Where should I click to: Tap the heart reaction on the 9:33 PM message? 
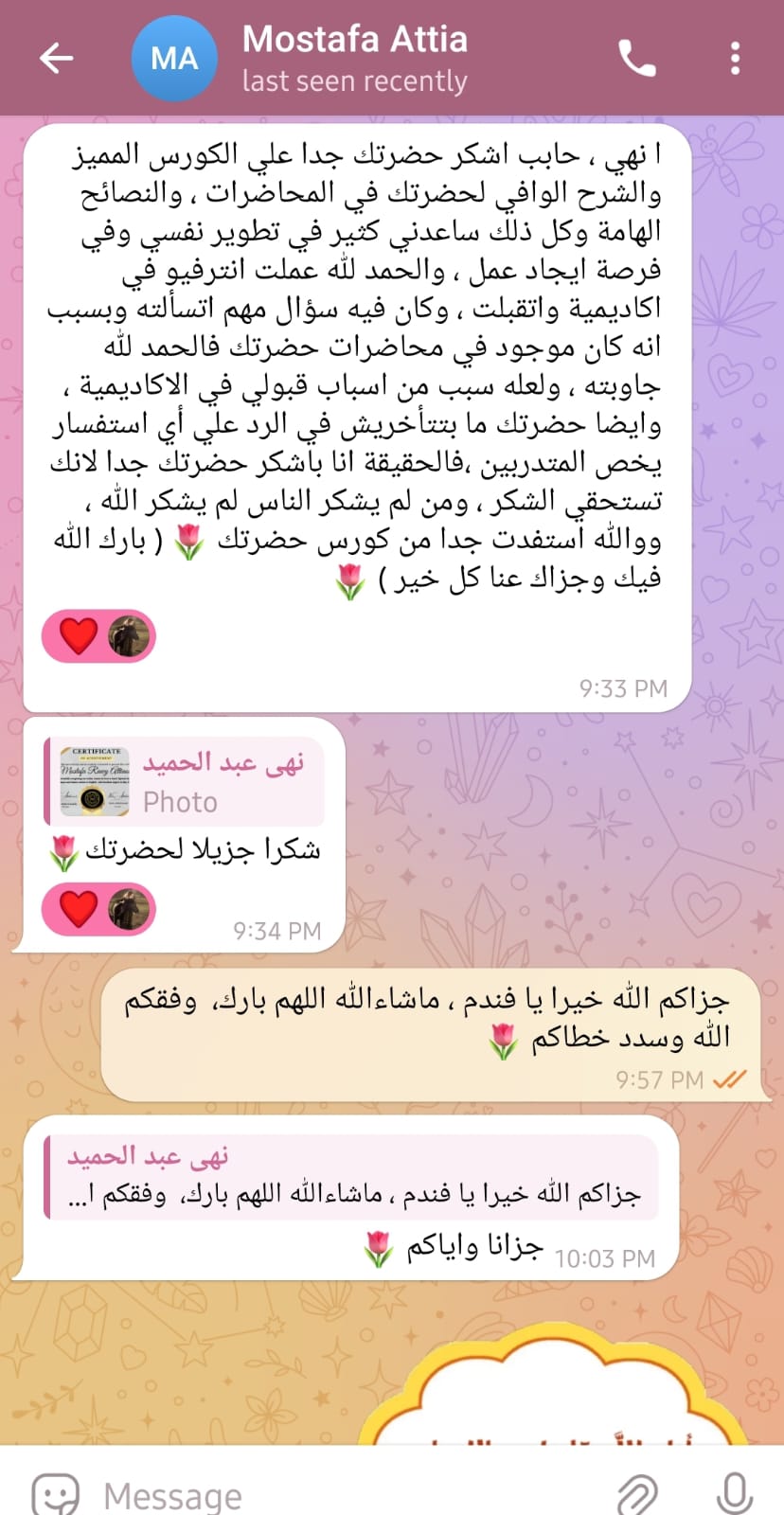tap(98, 636)
